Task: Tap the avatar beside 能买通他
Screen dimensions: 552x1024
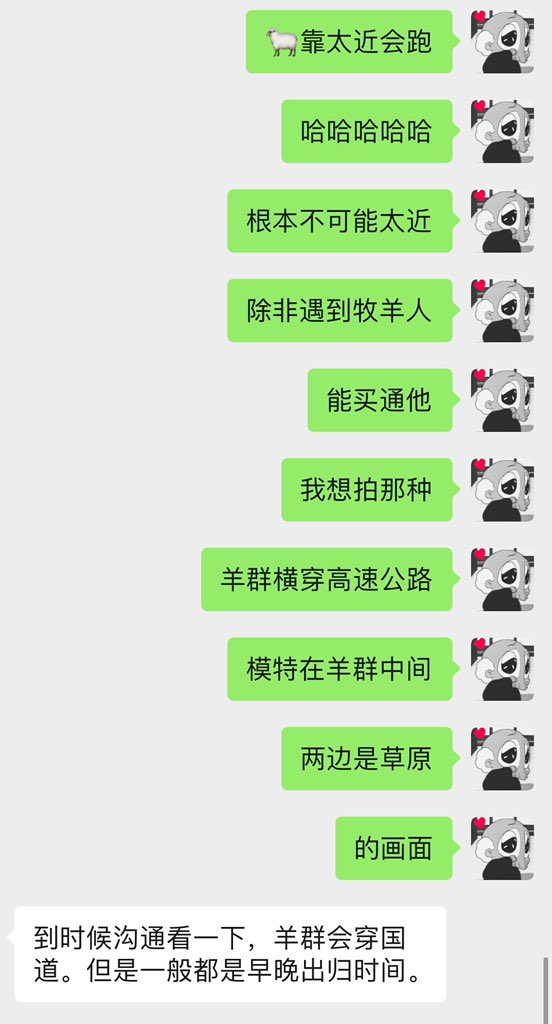Action: [502, 400]
